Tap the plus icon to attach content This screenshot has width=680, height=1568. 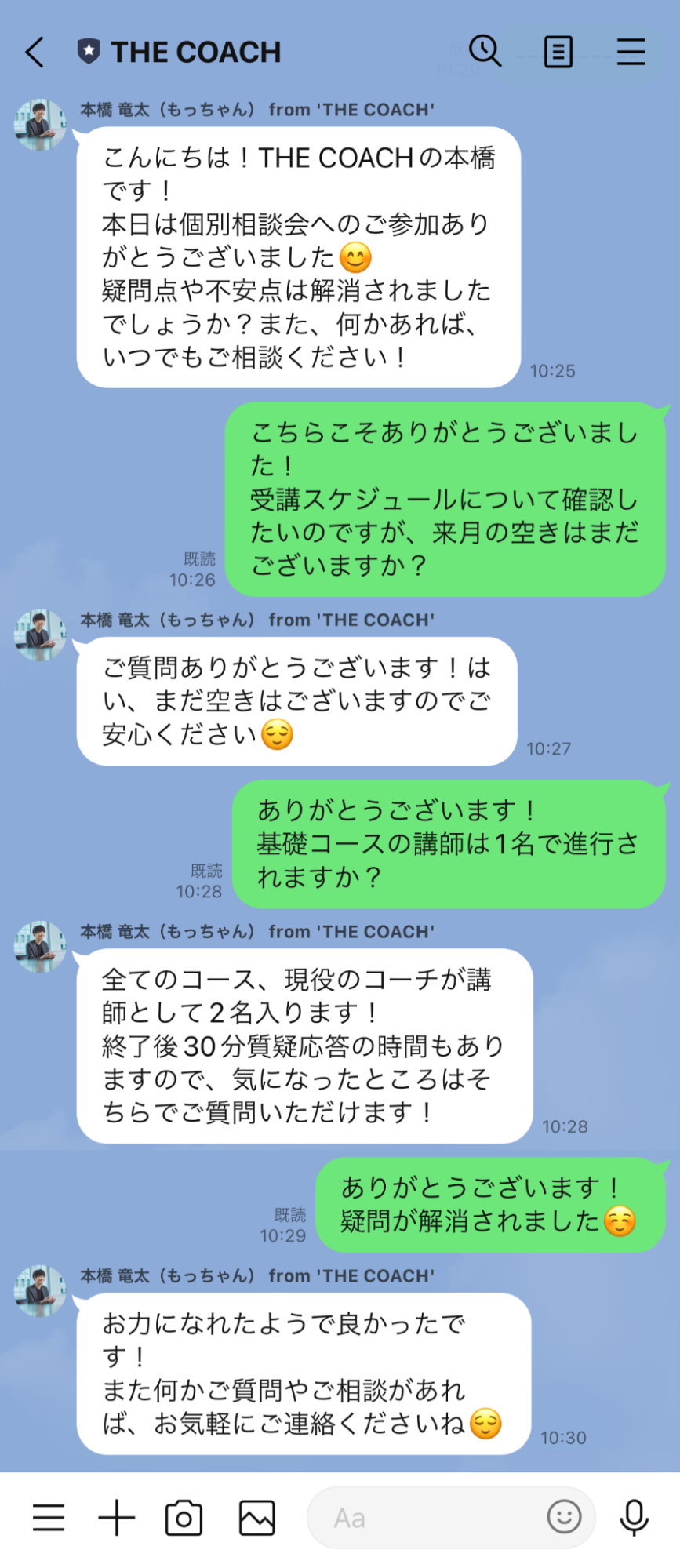pos(115,1517)
